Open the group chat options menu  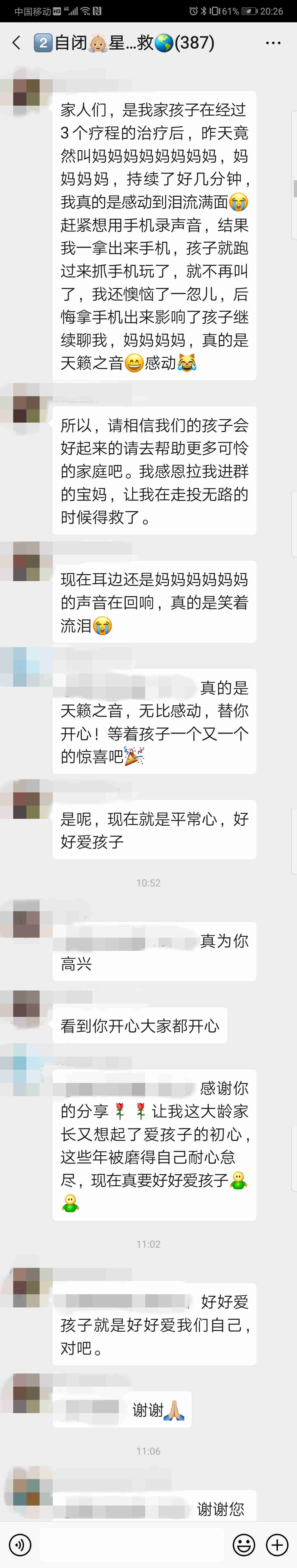click(273, 43)
